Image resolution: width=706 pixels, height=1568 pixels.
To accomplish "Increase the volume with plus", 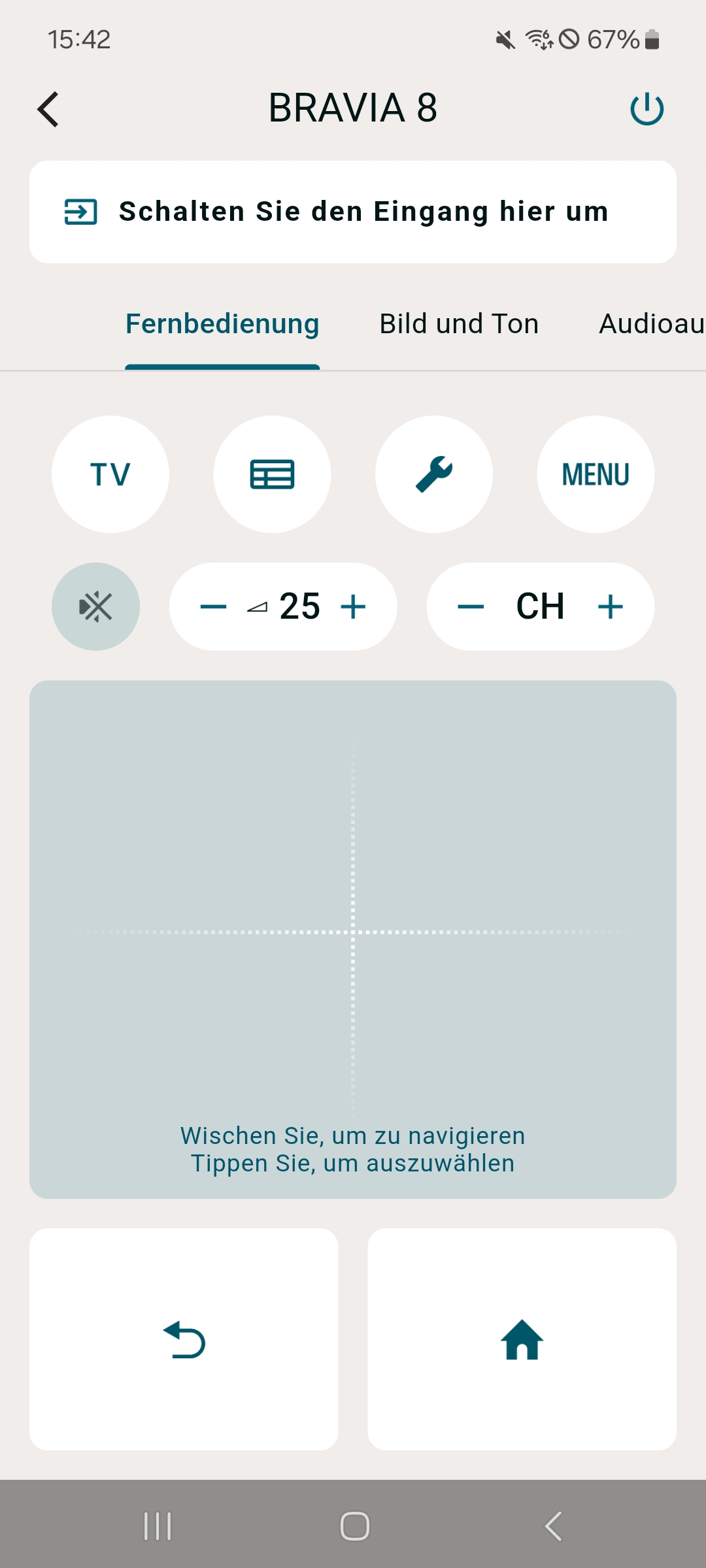I will (354, 607).
